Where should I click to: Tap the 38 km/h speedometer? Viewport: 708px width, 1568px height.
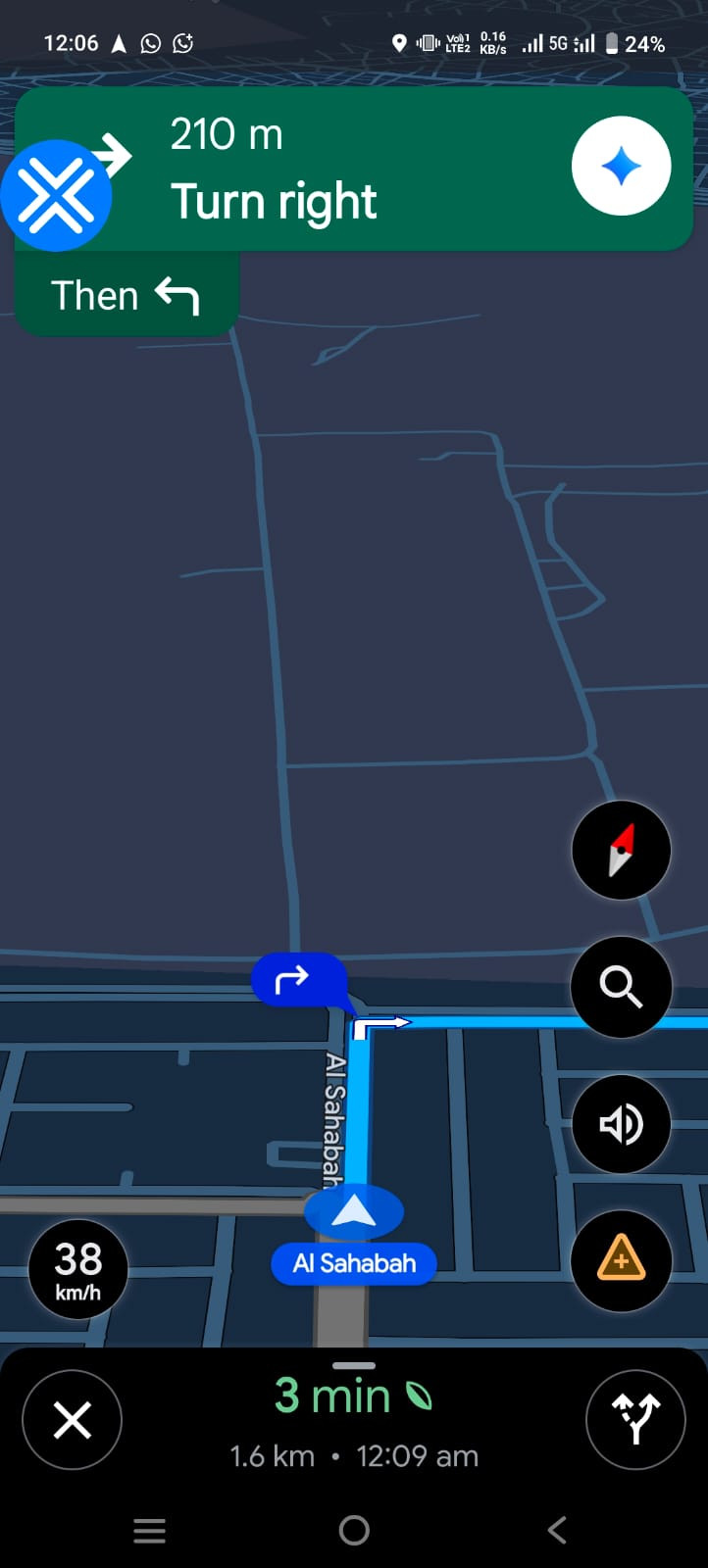pyautogui.click(x=78, y=1270)
